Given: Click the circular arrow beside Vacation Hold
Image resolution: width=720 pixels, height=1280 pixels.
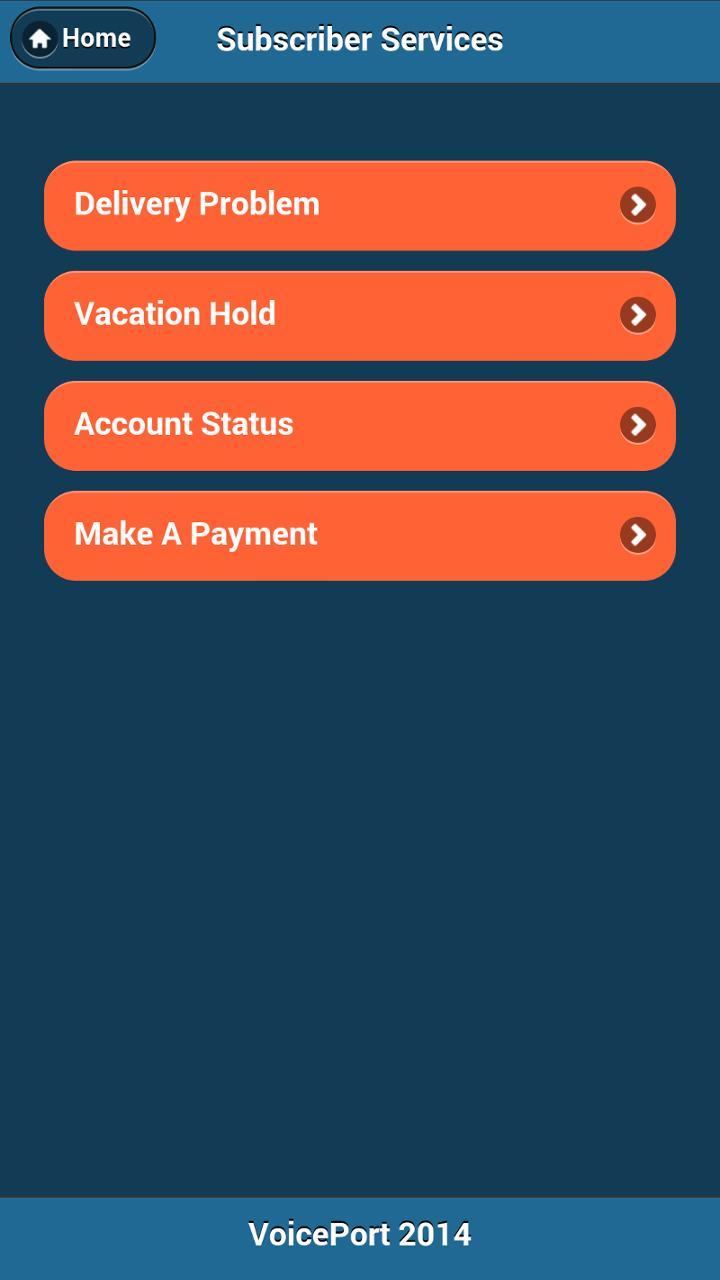Looking at the screenshot, I should 638,315.
